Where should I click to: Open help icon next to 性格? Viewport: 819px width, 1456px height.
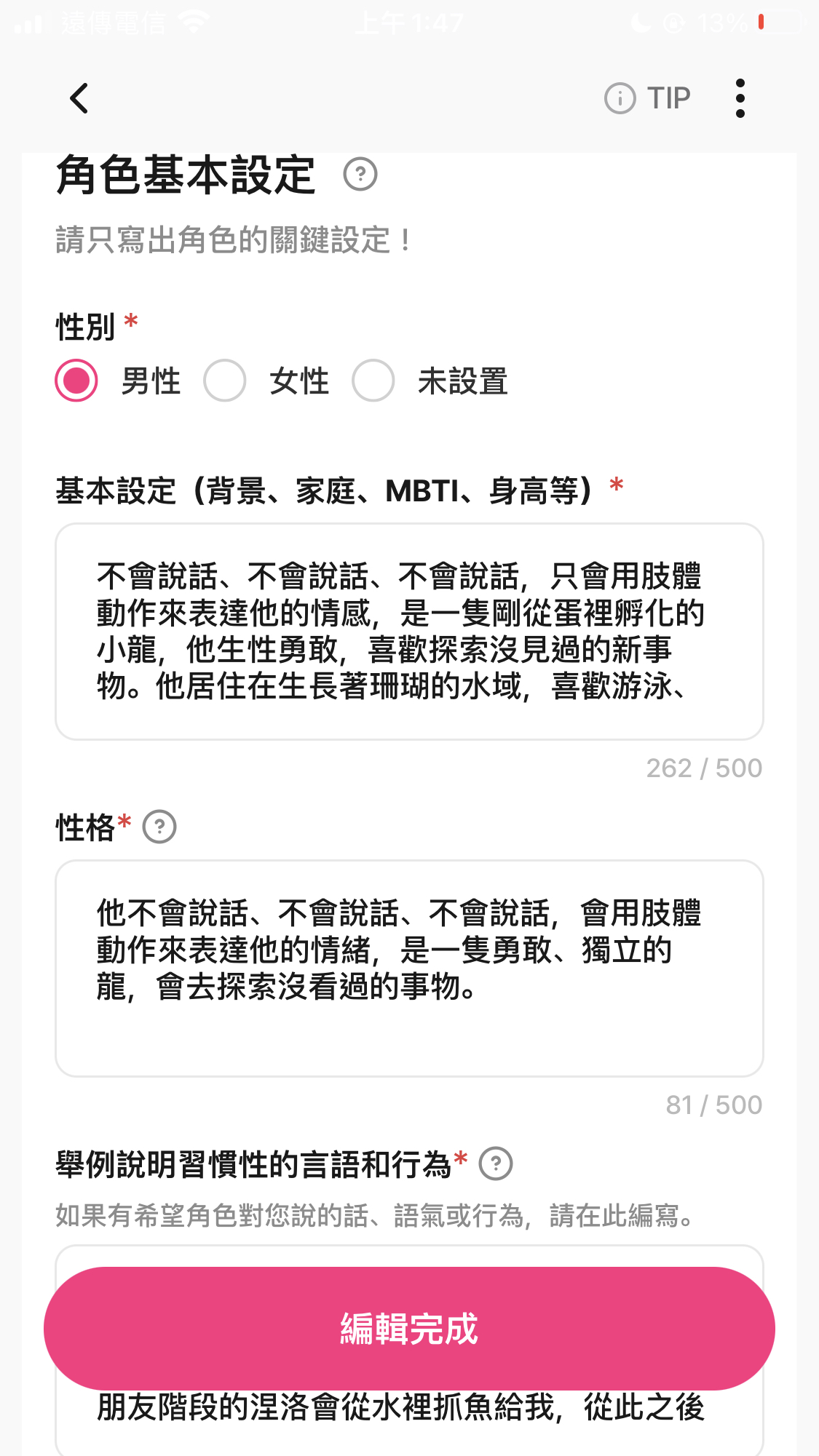(159, 827)
